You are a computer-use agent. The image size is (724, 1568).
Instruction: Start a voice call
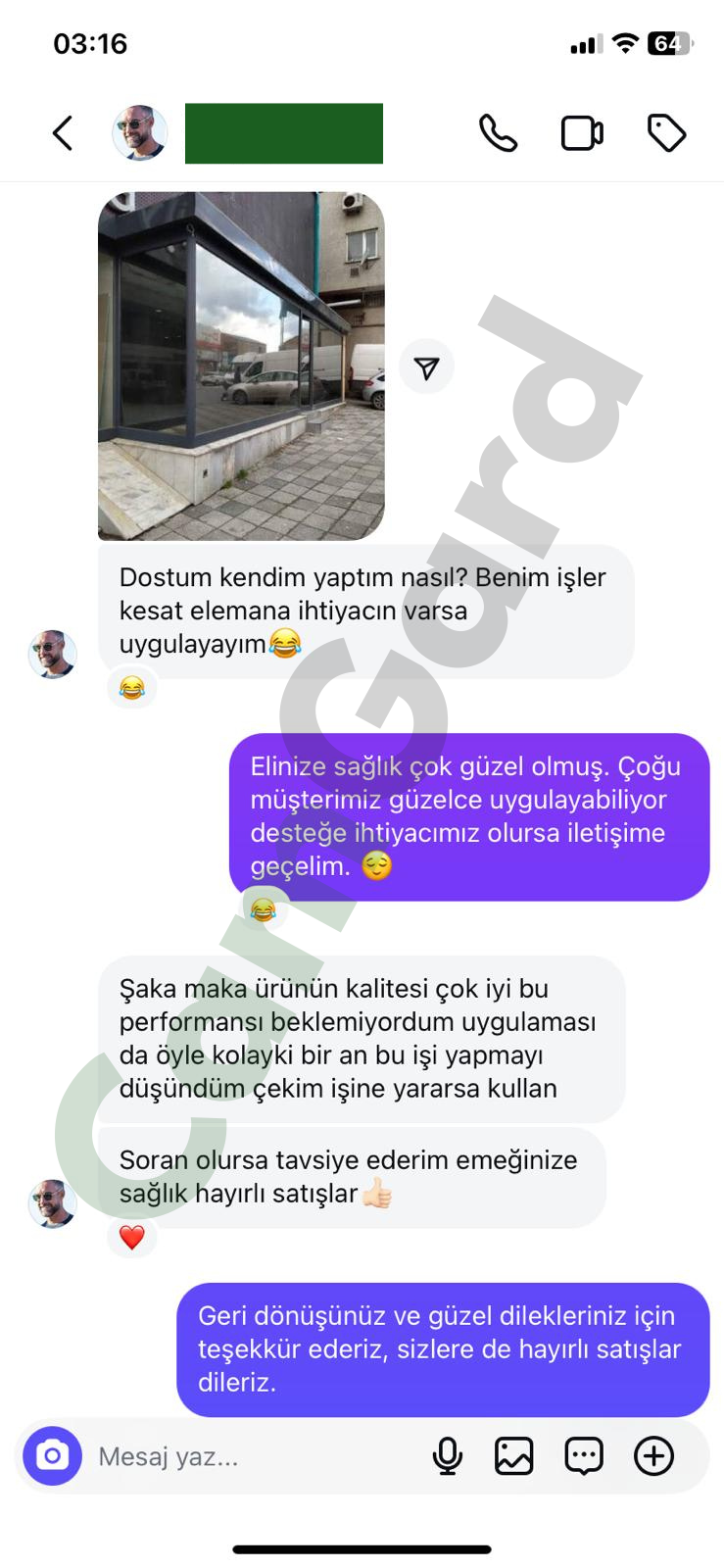[498, 133]
